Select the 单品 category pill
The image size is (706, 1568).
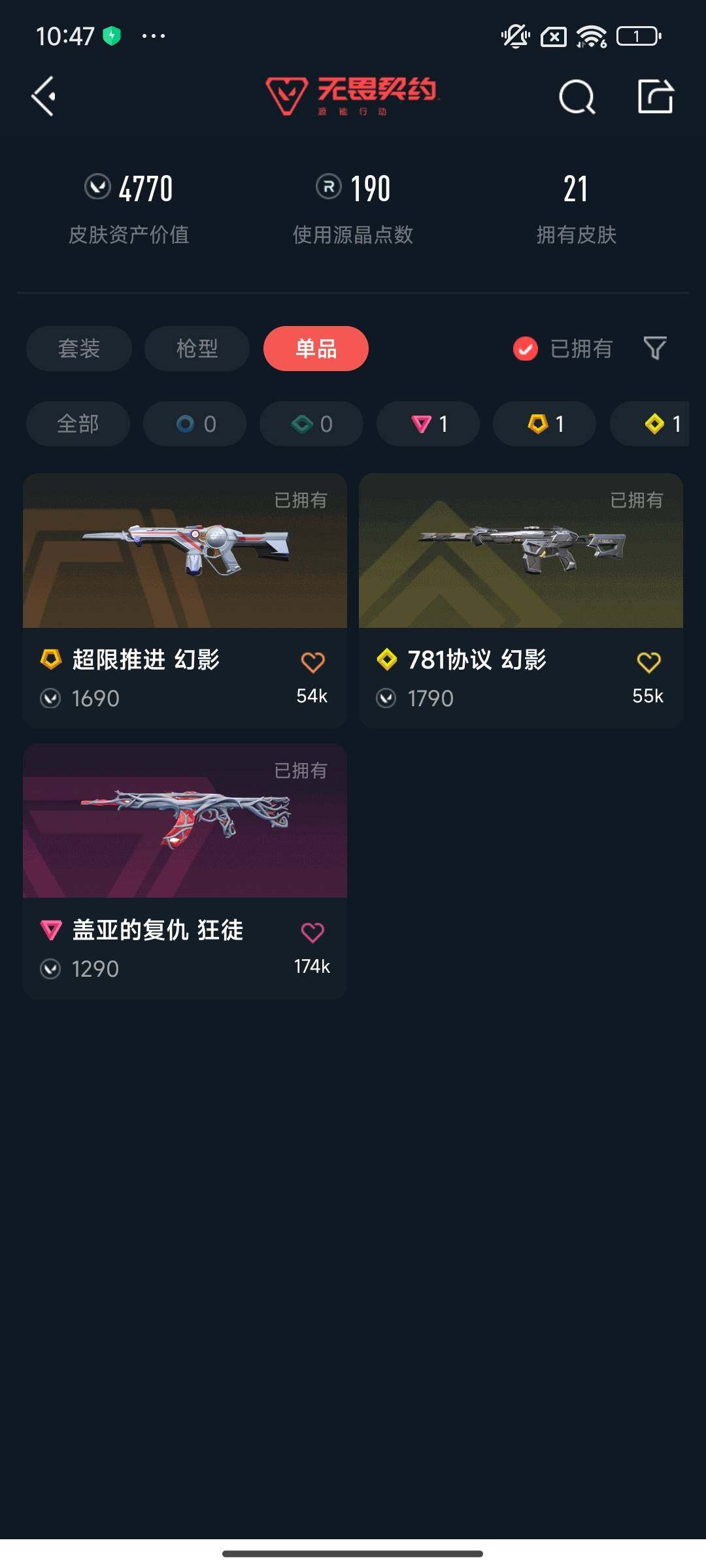[316, 349]
